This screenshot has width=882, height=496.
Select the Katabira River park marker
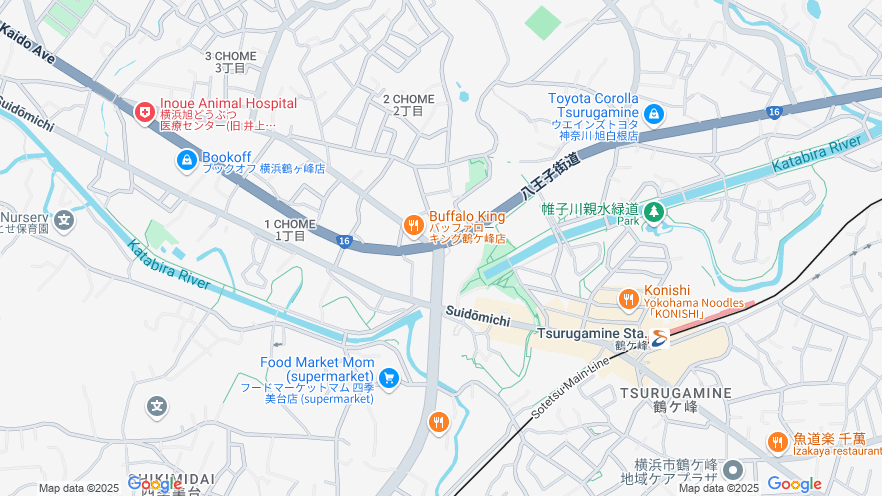(x=653, y=212)
